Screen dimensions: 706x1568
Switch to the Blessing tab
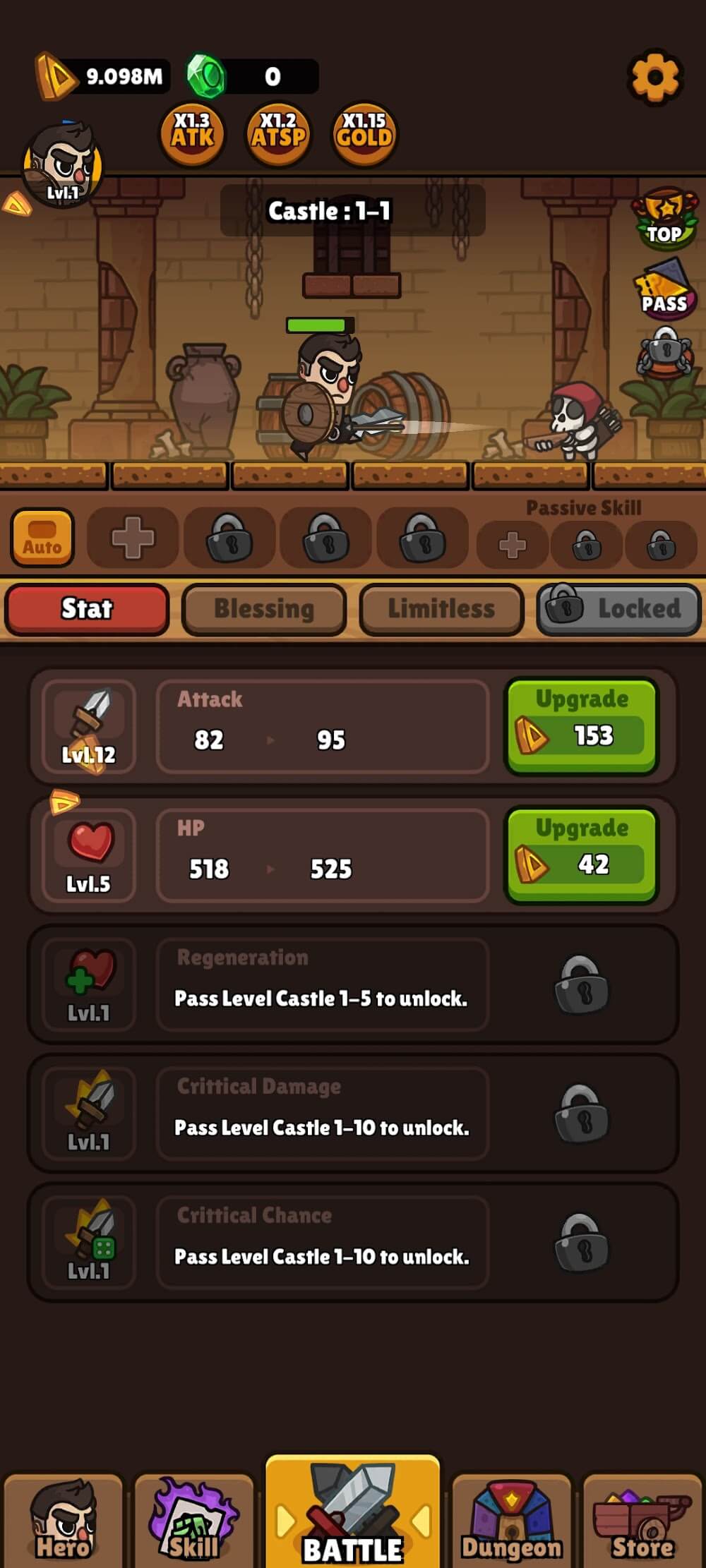[264, 608]
